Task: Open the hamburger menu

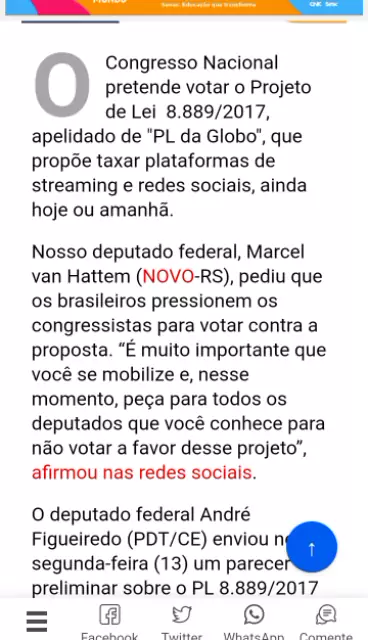Action: coord(37,621)
